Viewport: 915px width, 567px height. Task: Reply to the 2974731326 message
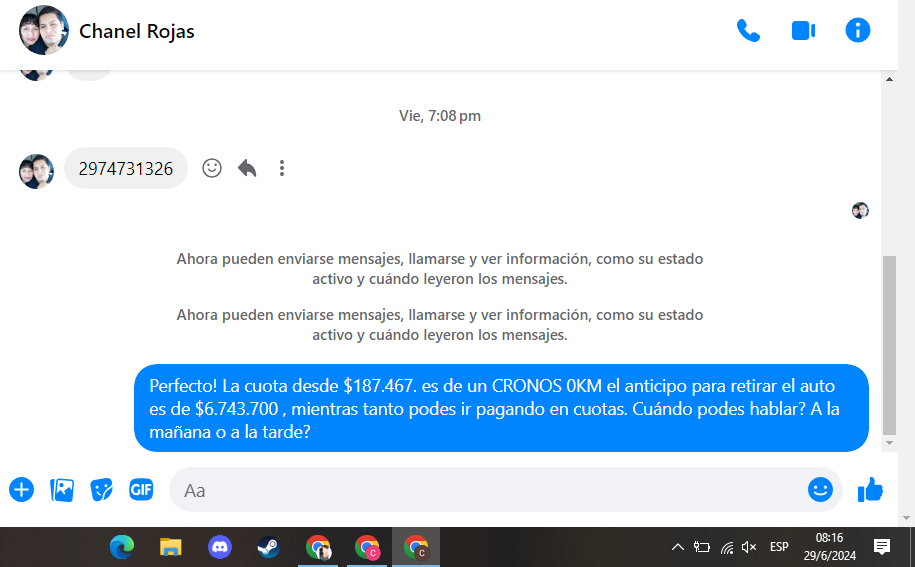coord(247,168)
